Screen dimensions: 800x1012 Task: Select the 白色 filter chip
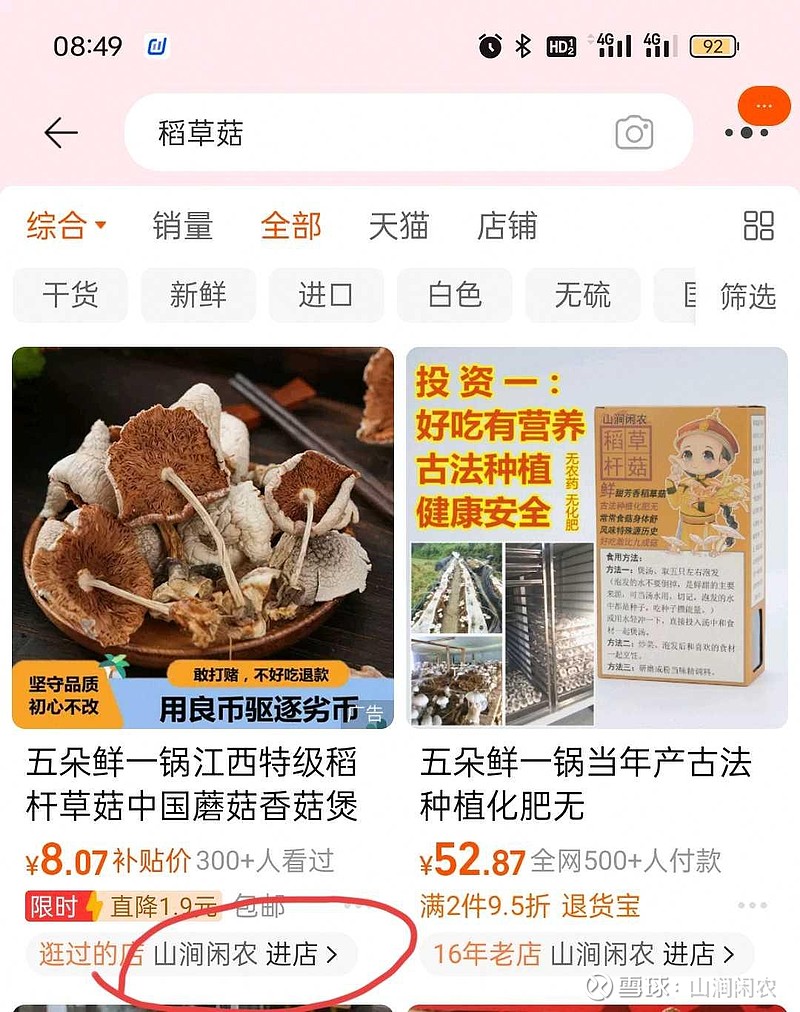coord(454,295)
